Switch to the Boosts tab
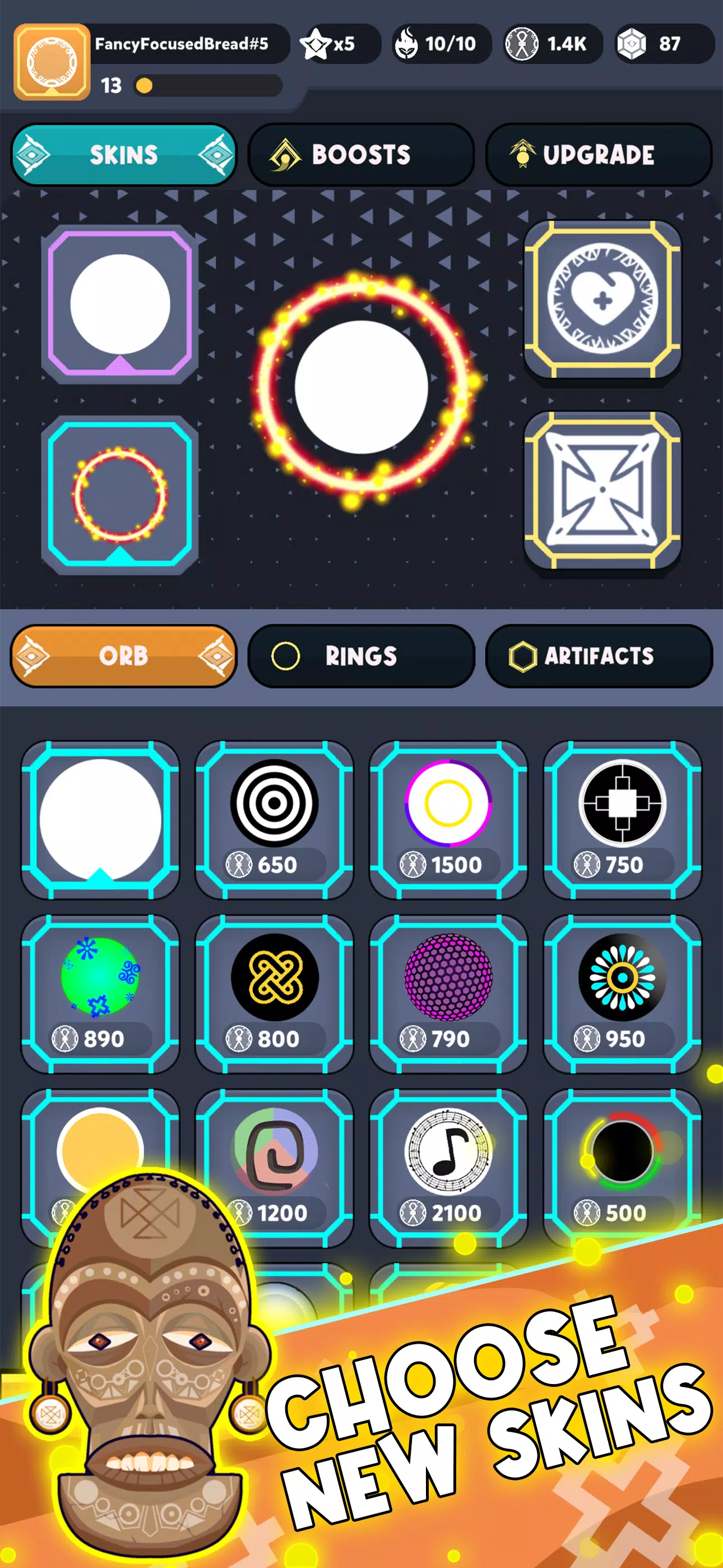Screen dimensions: 723x1568 click(361, 155)
